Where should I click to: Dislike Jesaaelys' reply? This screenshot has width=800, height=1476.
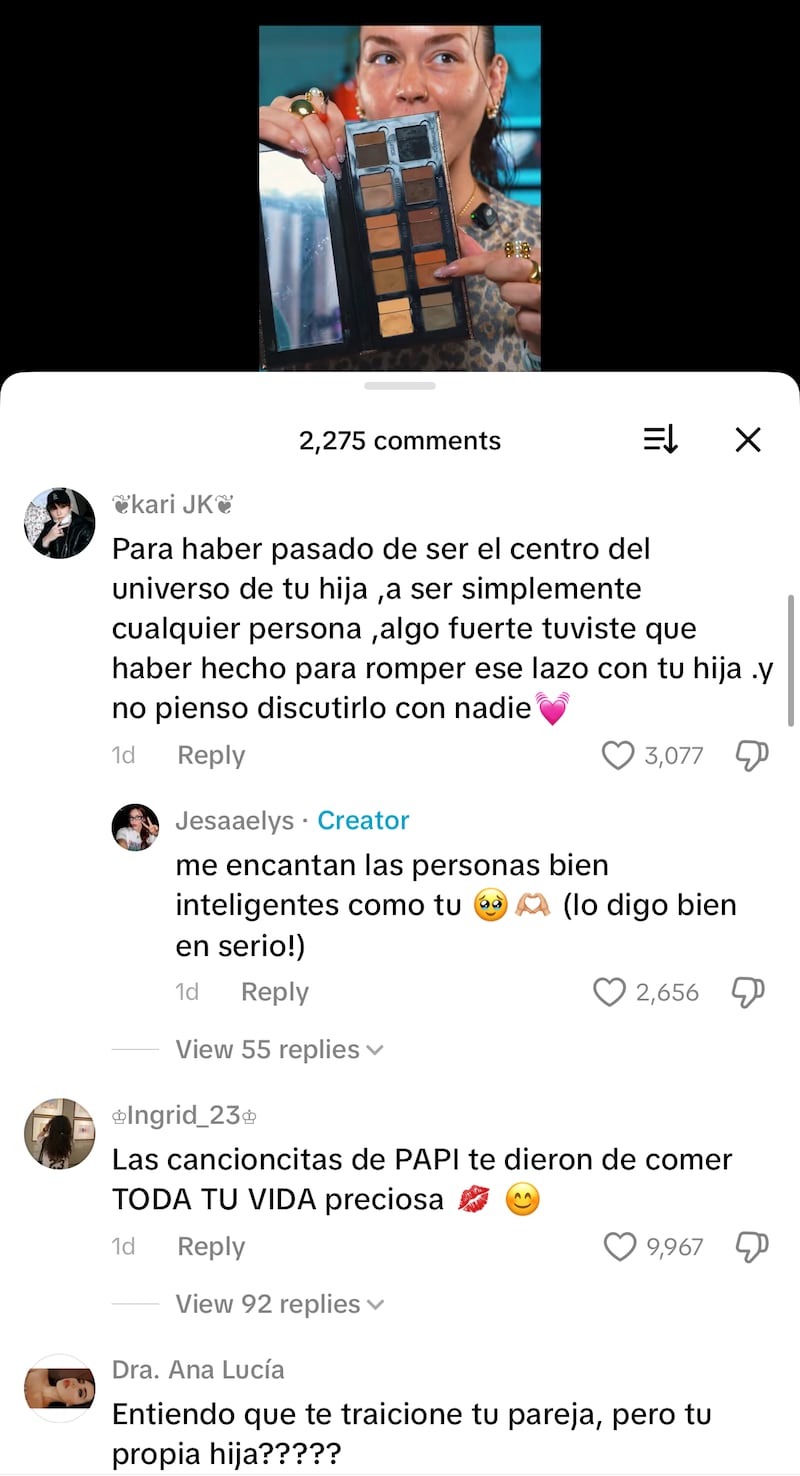tap(748, 992)
